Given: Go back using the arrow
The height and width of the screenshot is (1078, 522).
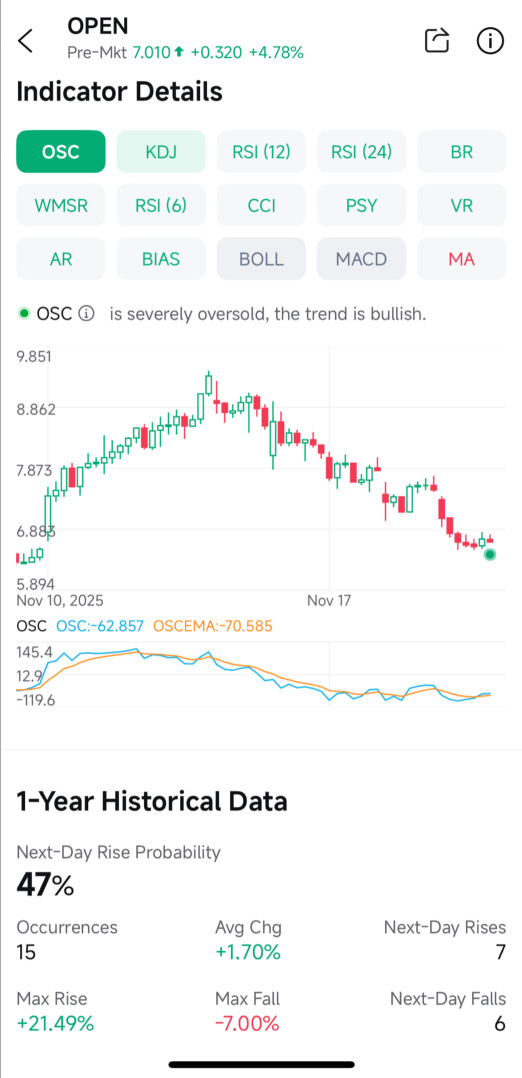Looking at the screenshot, I should pos(25,41).
